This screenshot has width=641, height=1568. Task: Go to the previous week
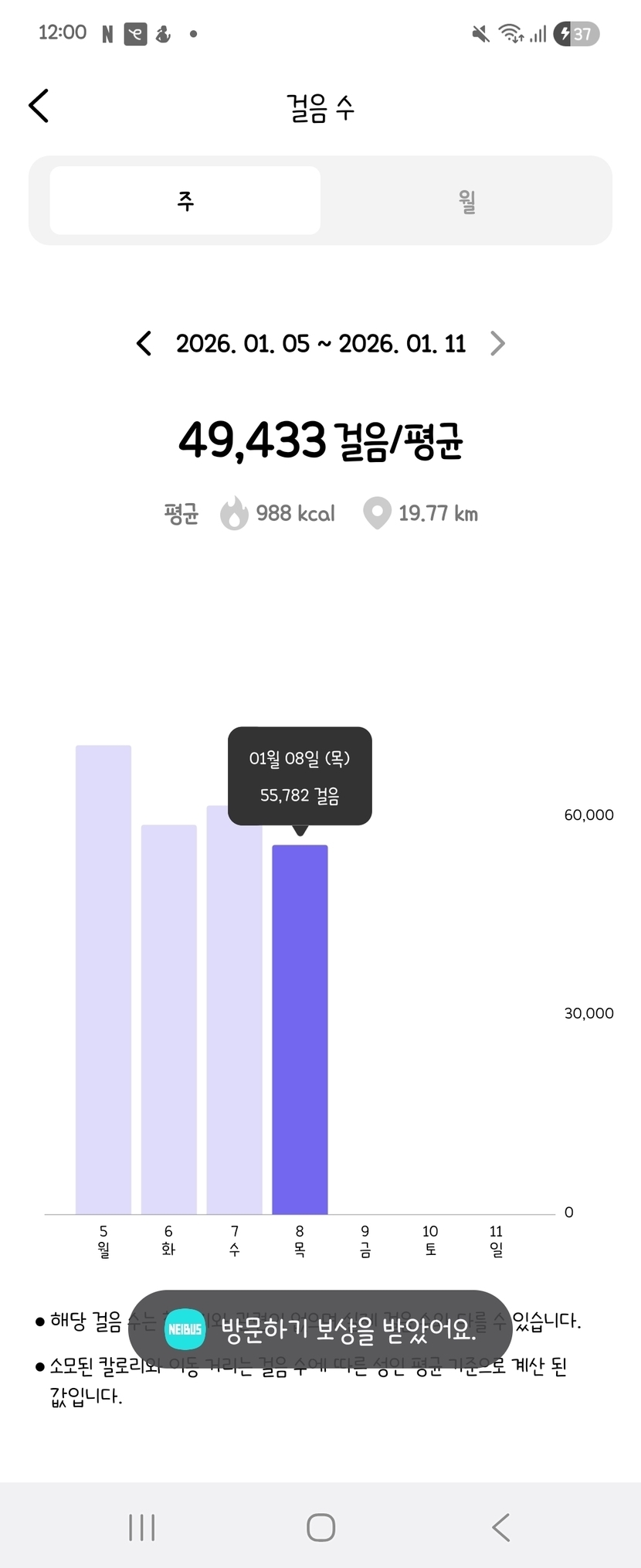pyautogui.click(x=144, y=343)
